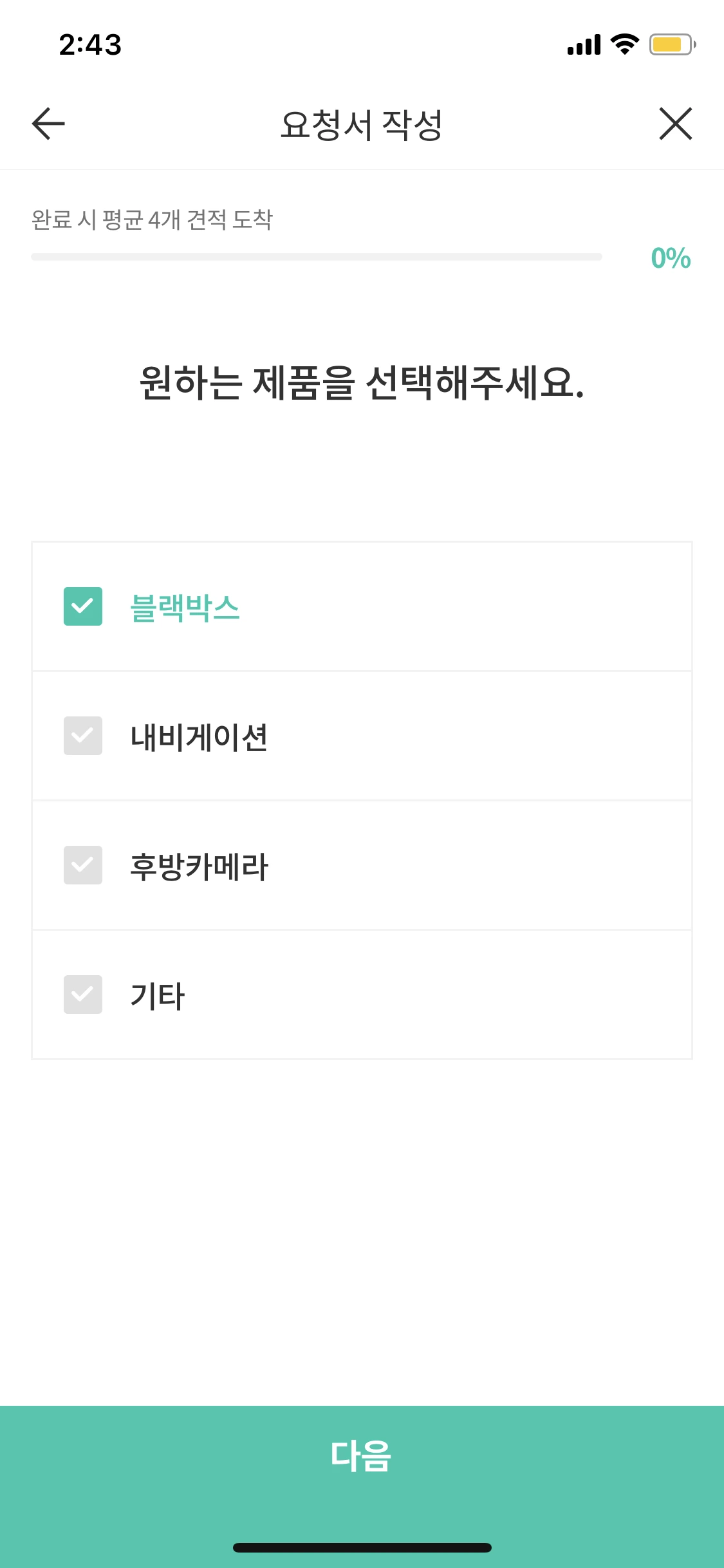Open the 요청서 작성 title area

(x=362, y=124)
